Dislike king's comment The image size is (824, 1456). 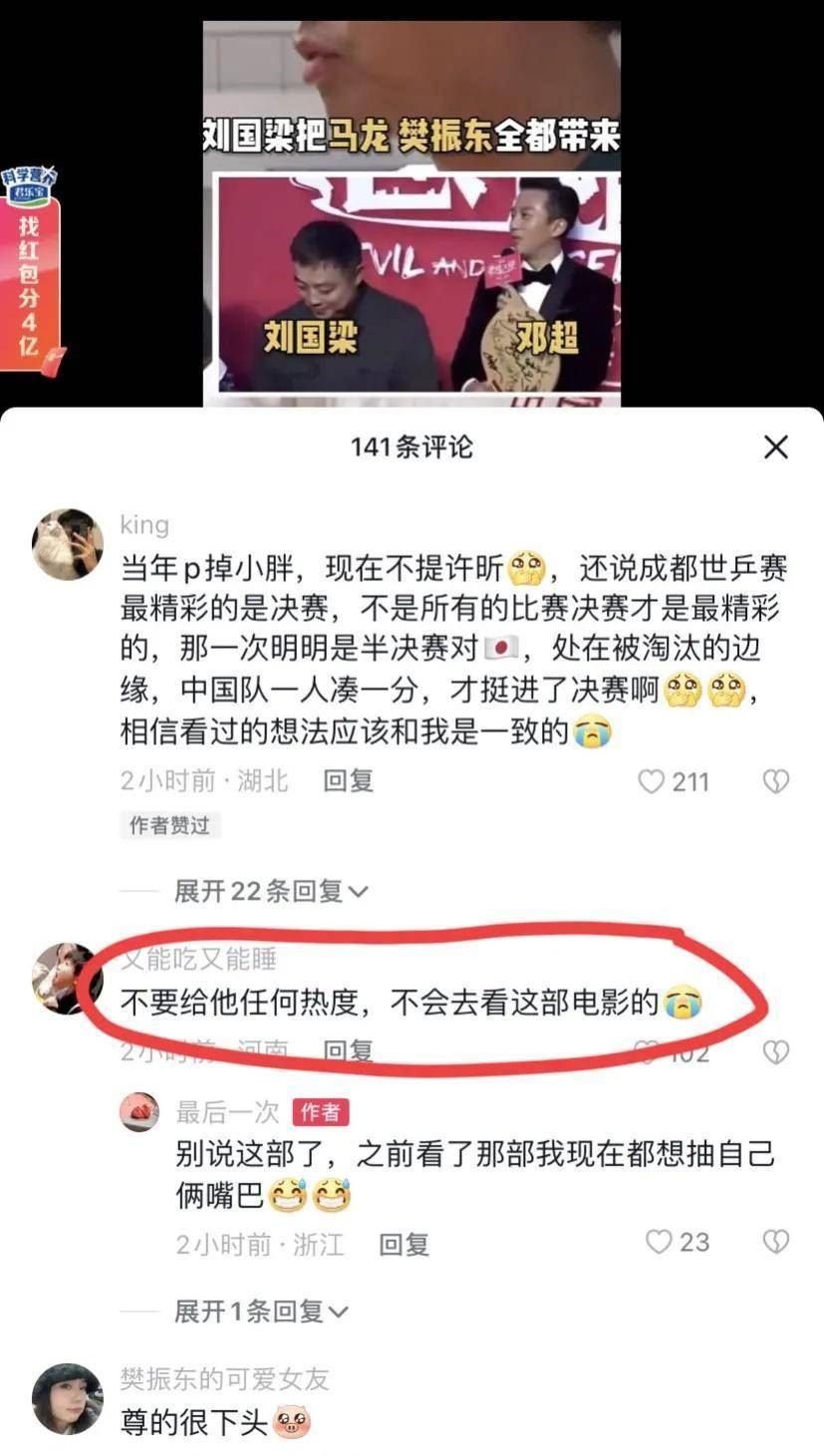pyautogui.click(x=775, y=781)
